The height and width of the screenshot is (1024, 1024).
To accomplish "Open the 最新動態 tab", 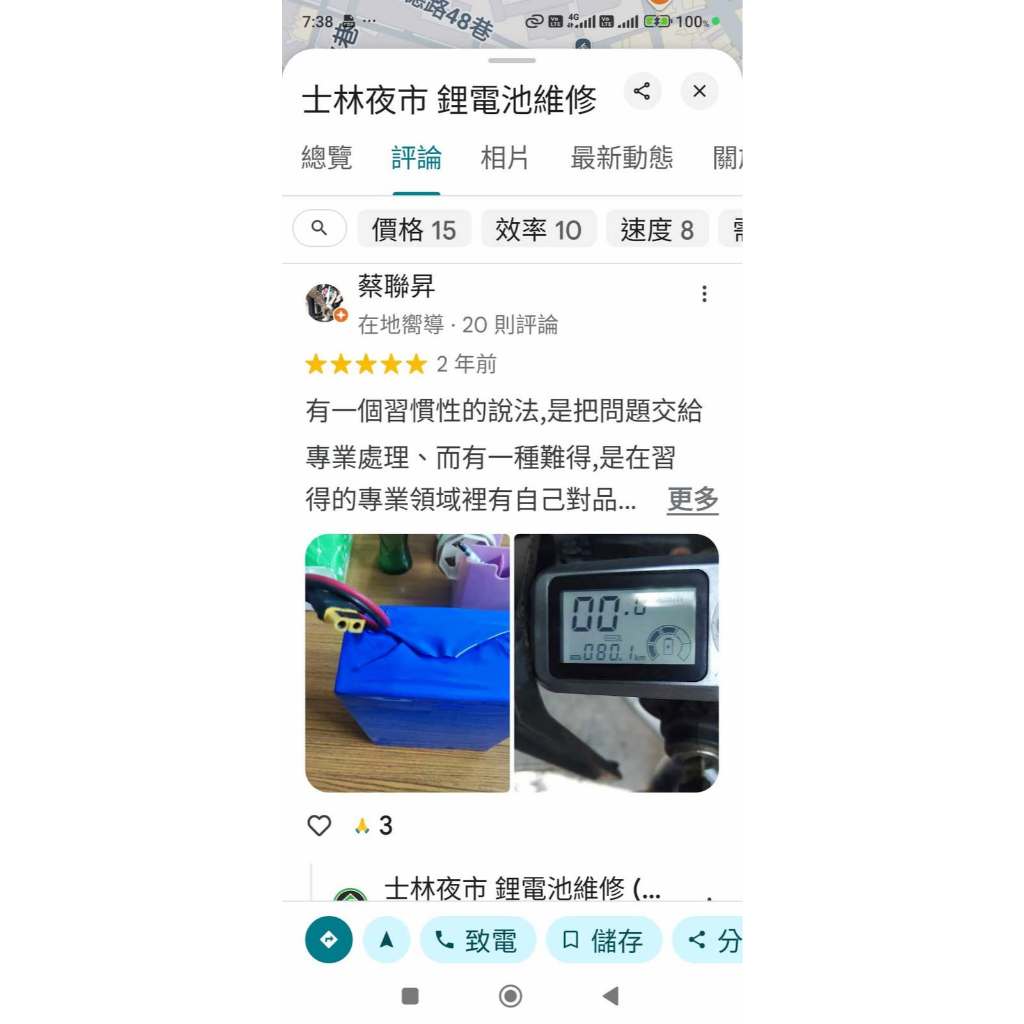I will click(621, 158).
